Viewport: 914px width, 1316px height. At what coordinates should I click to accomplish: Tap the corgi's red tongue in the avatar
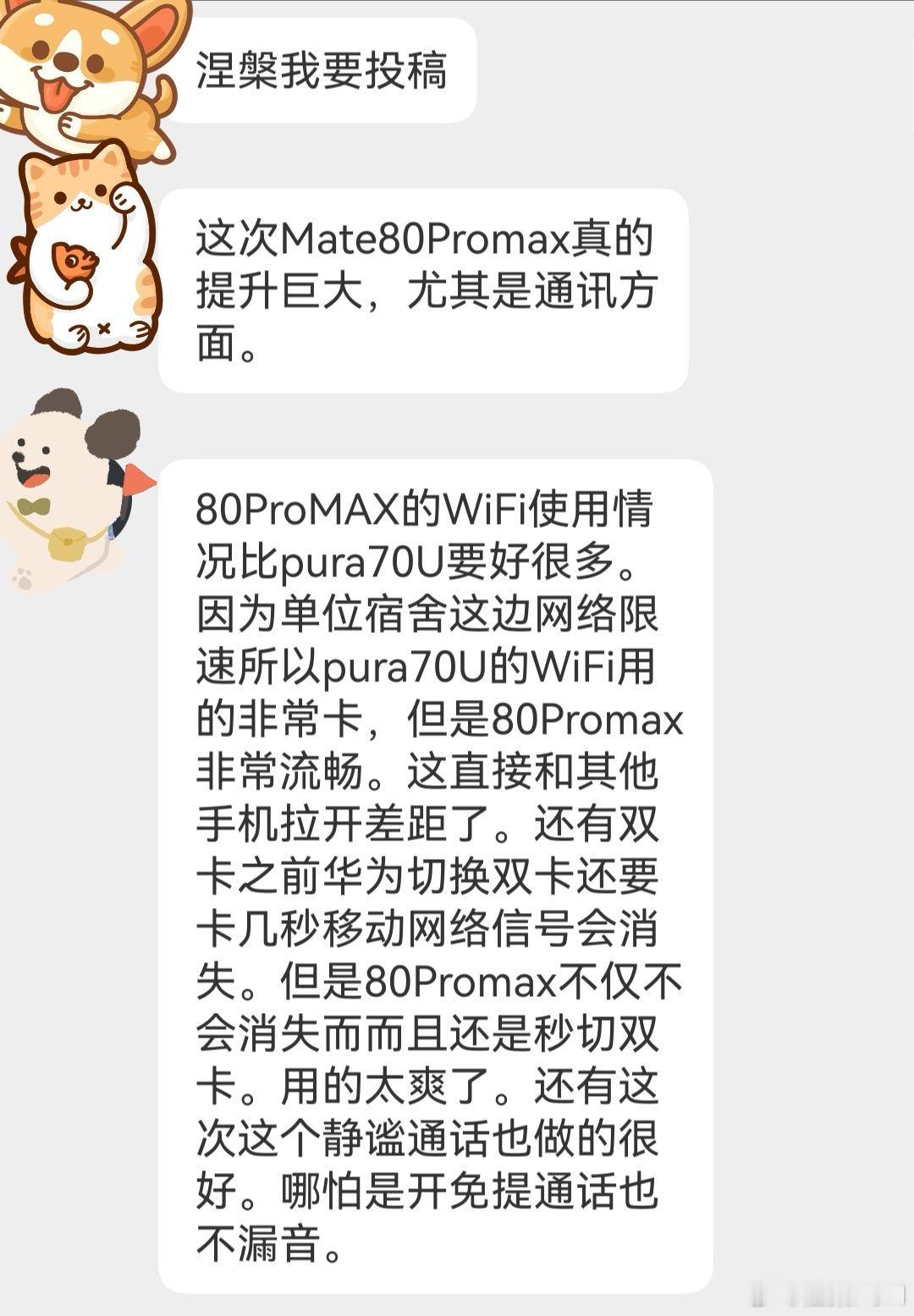tap(59, 91)
